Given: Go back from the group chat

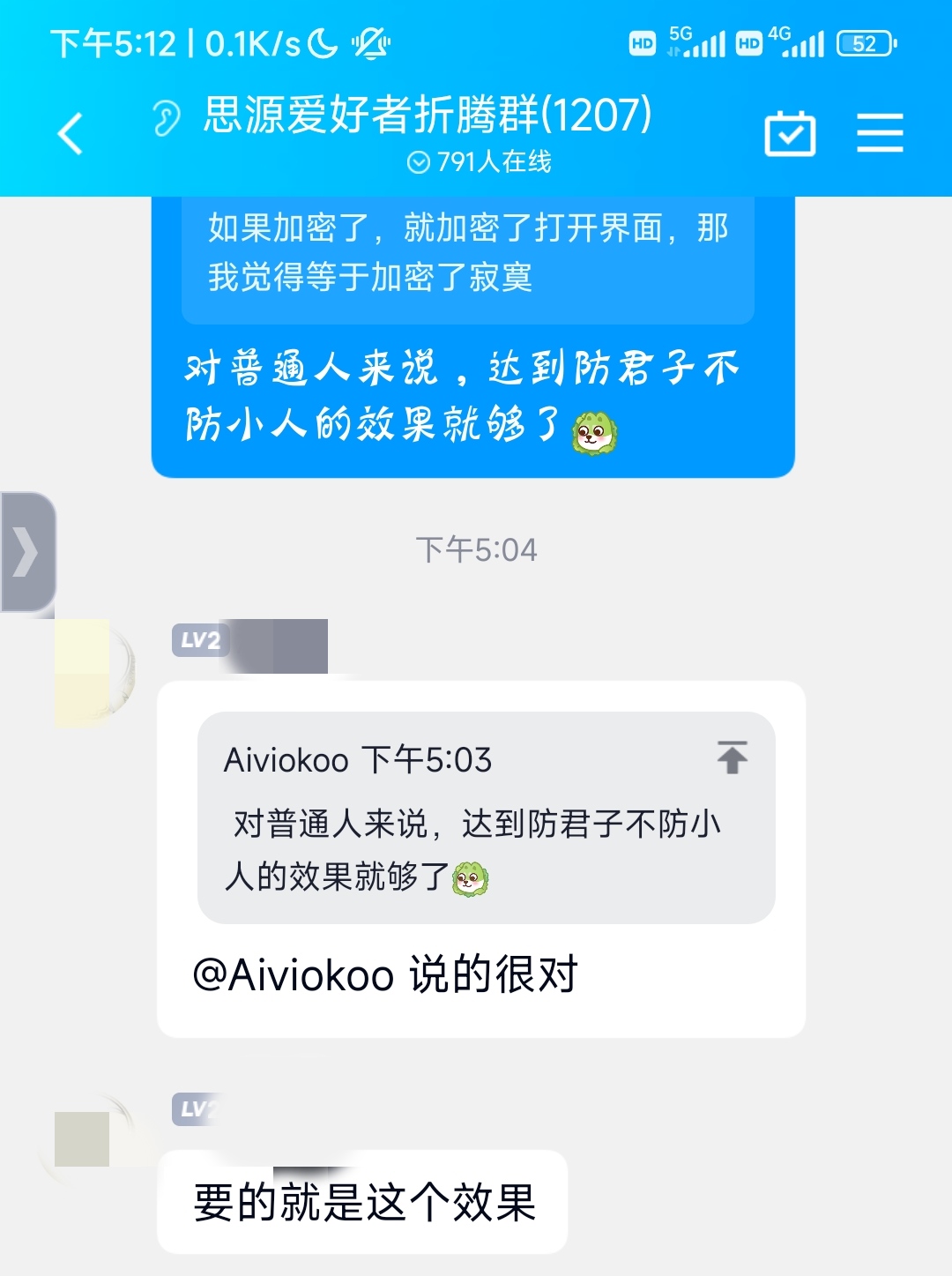Looking at the screenshot, I should [71, 134].
